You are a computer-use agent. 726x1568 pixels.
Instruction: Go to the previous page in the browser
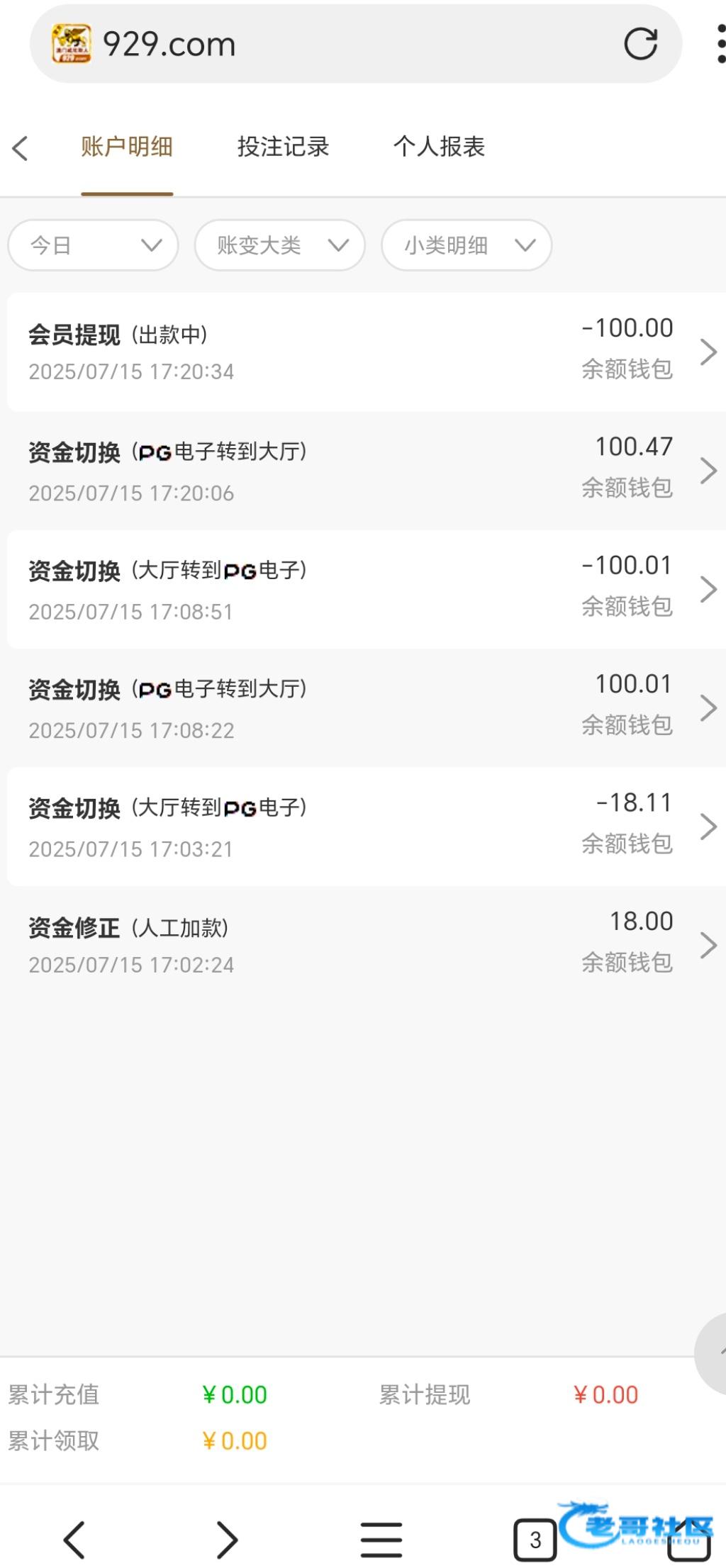point(74,1540)
